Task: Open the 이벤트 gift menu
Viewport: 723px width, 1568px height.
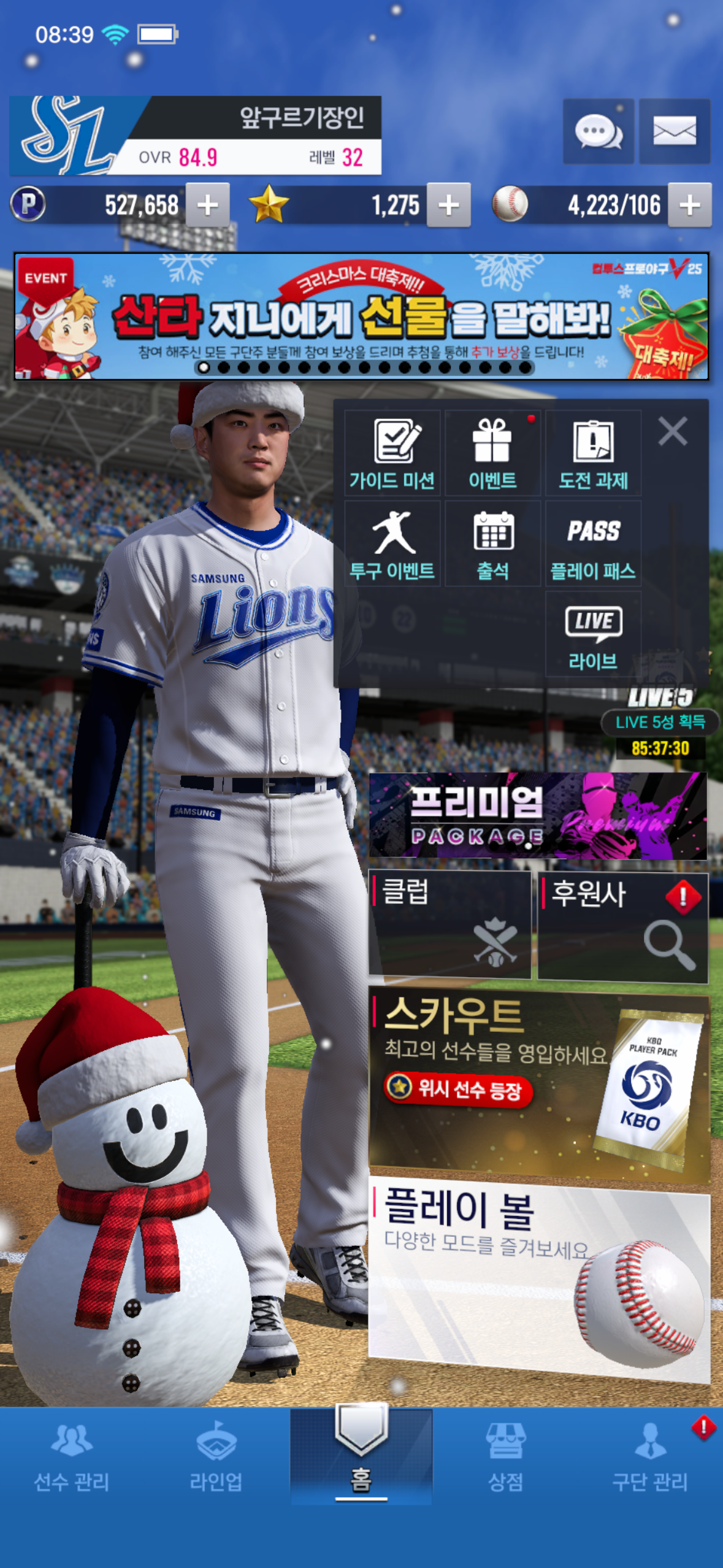Action: (492, 454)
